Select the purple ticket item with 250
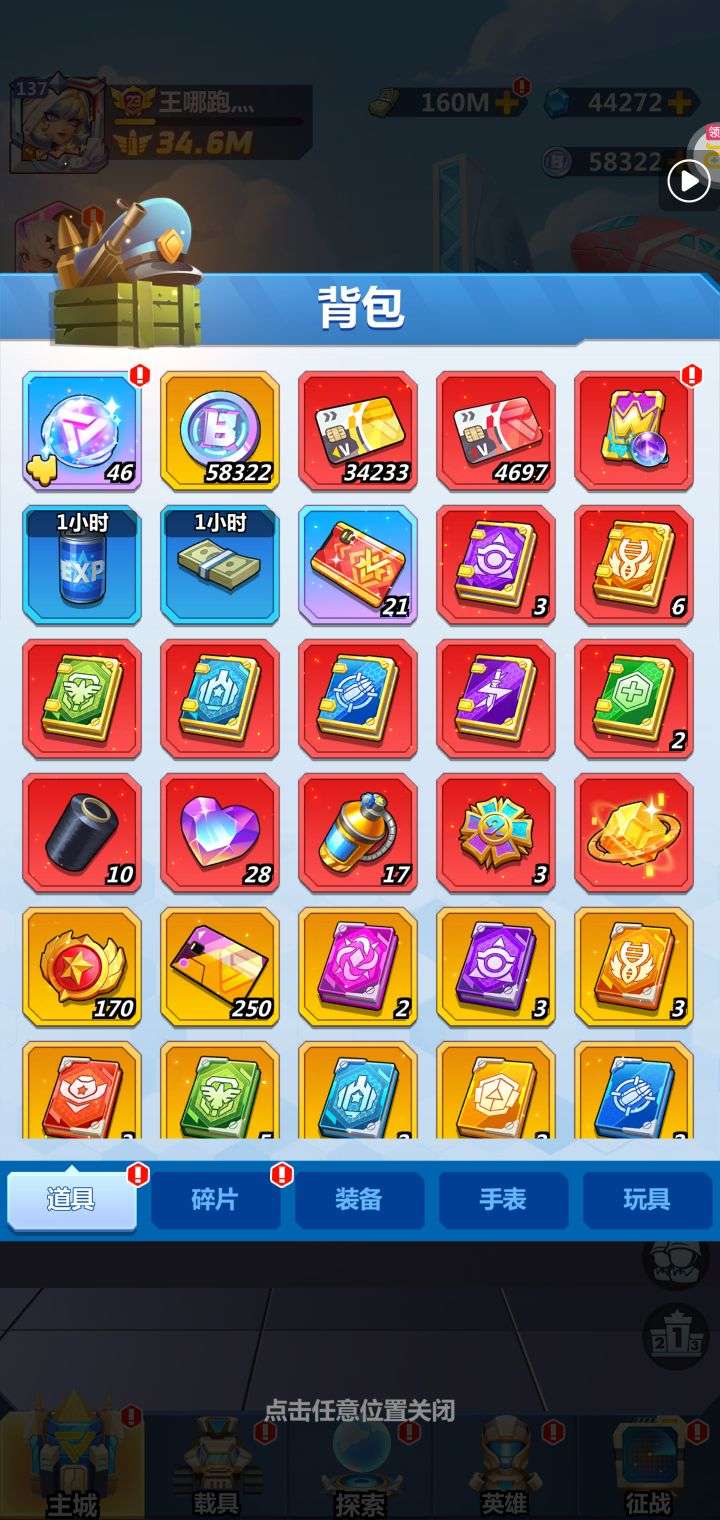 click(220, 967)
